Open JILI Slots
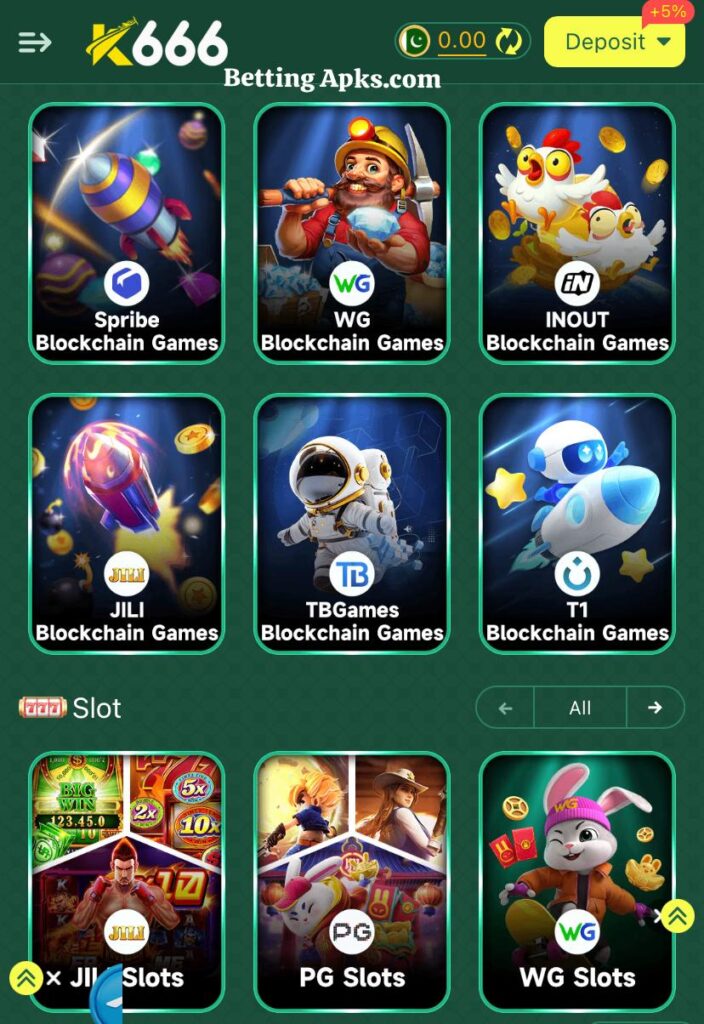This screenshot has height=1024, width=704. (127, 880)
